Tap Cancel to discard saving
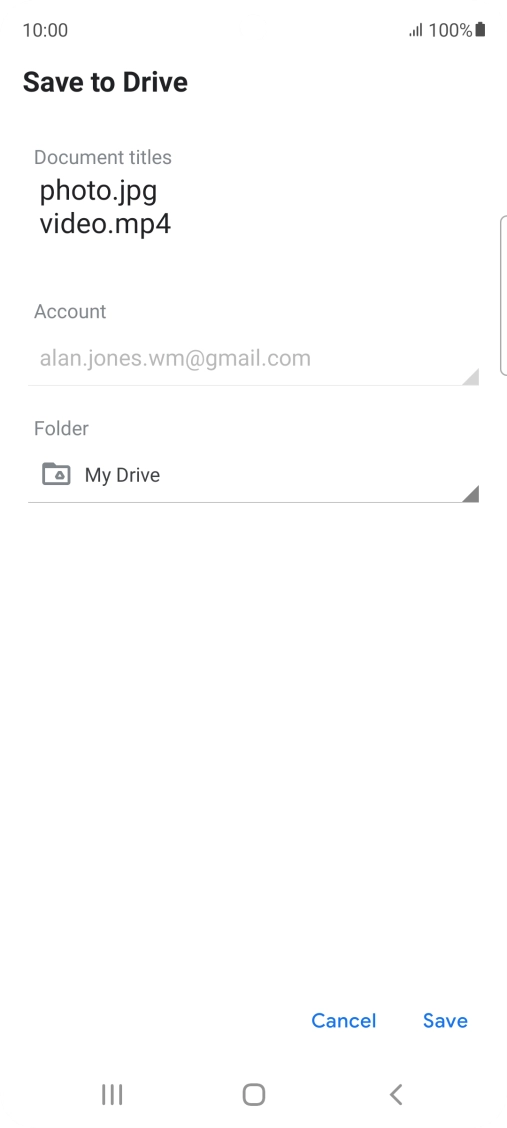The width and height of the screenshot is (507, 1128). tap(344, 1021)
